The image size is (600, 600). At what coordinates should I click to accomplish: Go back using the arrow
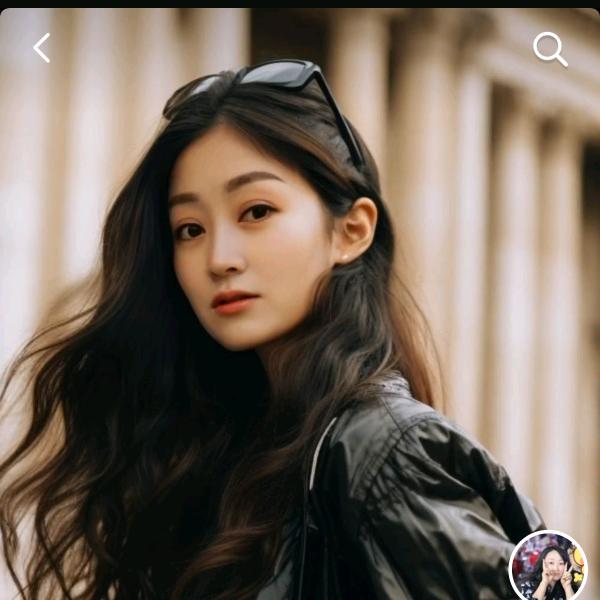[41, 48]
